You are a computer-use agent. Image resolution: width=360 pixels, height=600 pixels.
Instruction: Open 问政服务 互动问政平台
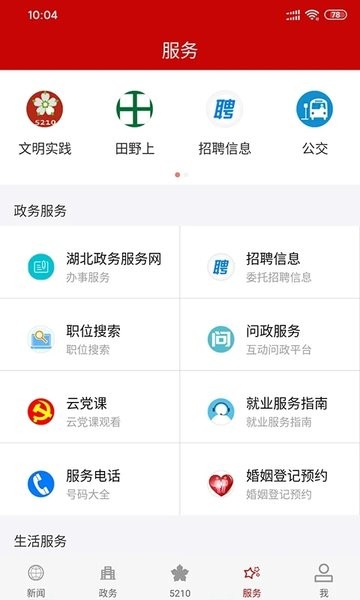[270, 335]
